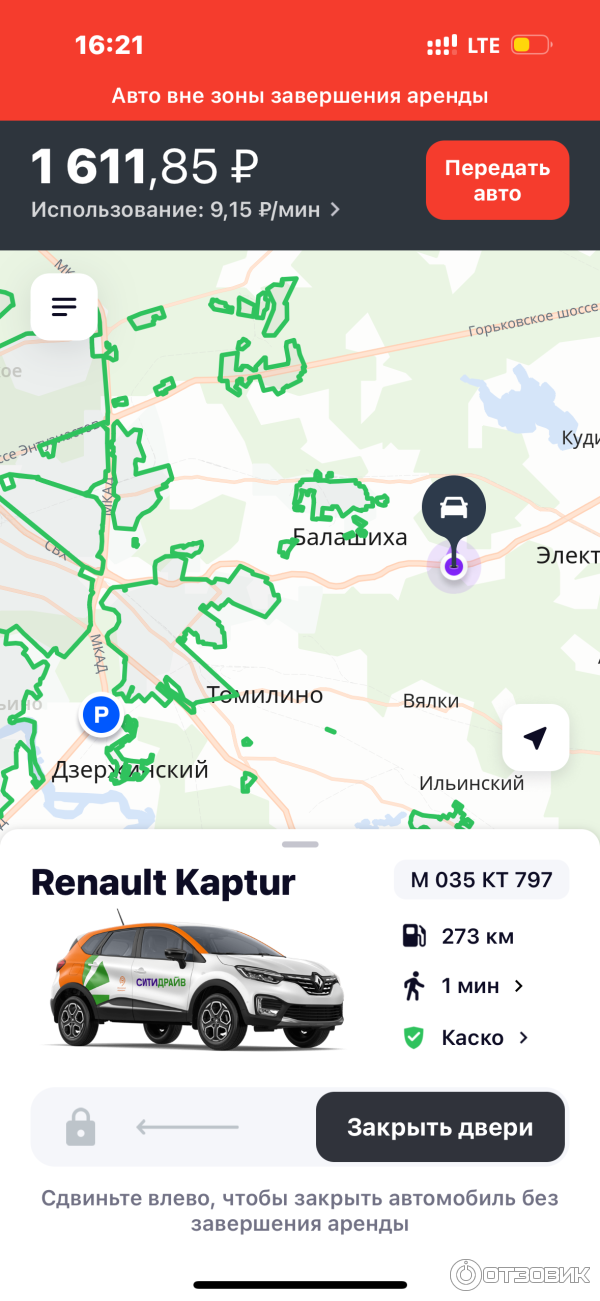The image size is (600, 1301).
Task: Tap Закрыть двери to lock the car
Action: point(440,1128)
